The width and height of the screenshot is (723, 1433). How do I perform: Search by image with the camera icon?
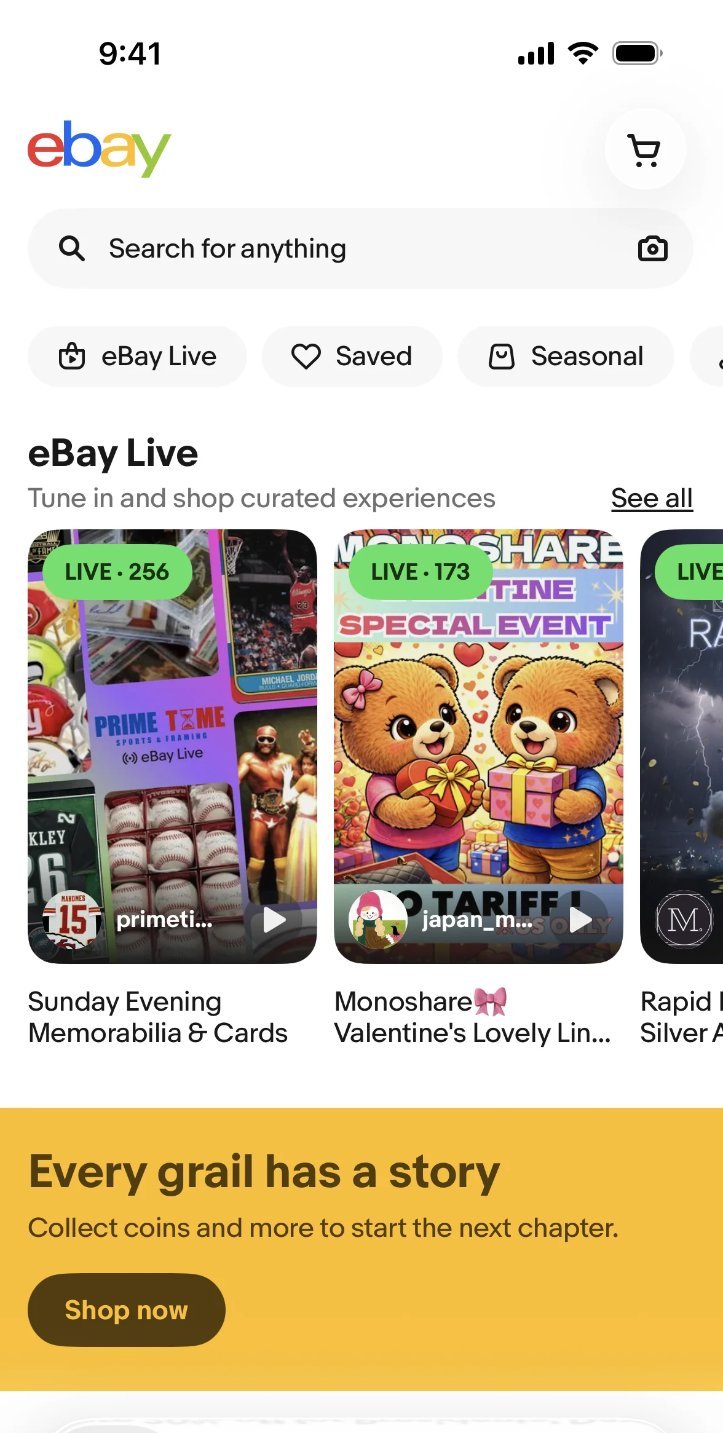tap(652, 249)
